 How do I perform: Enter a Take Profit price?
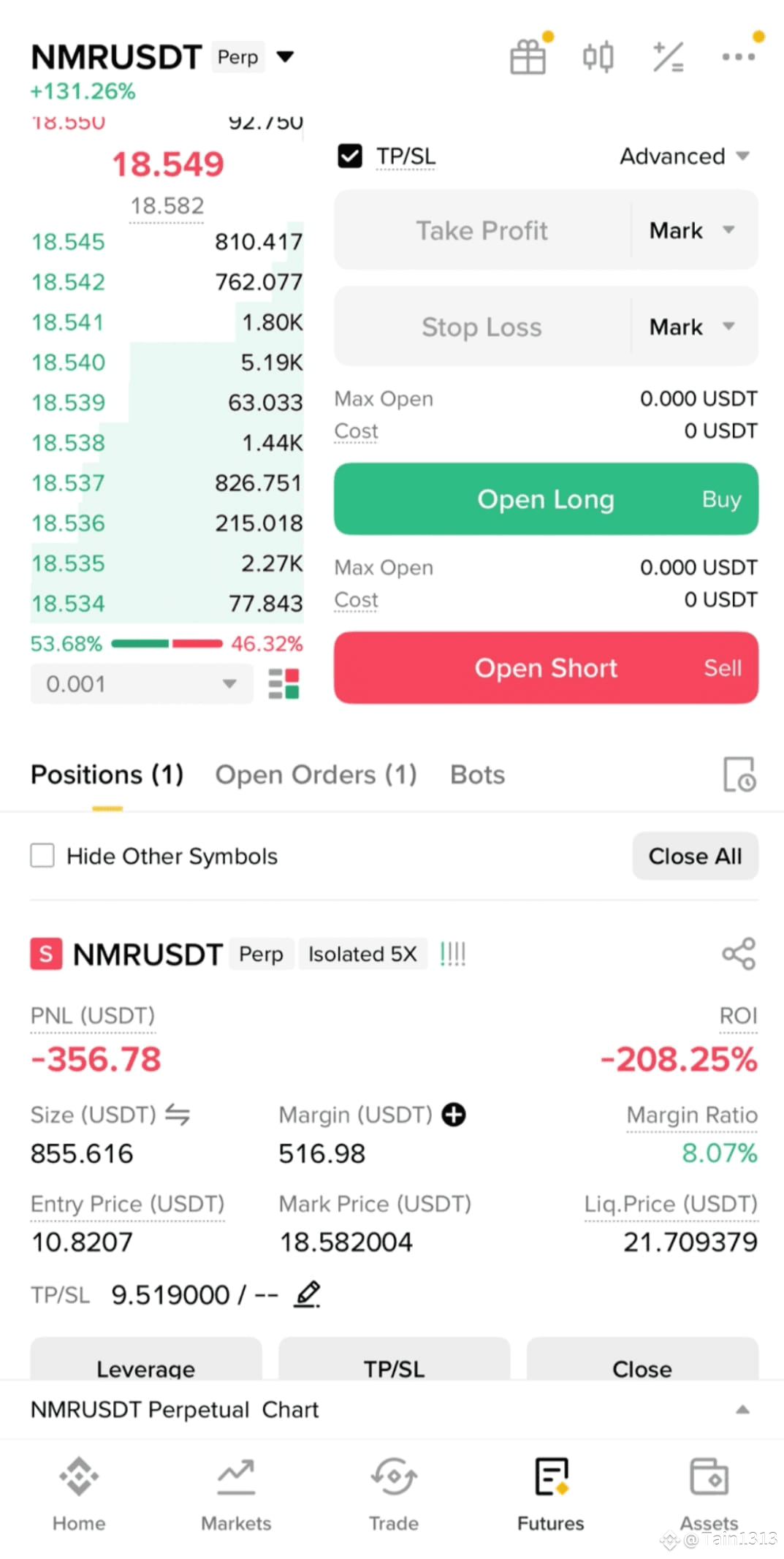coord(482,230)
